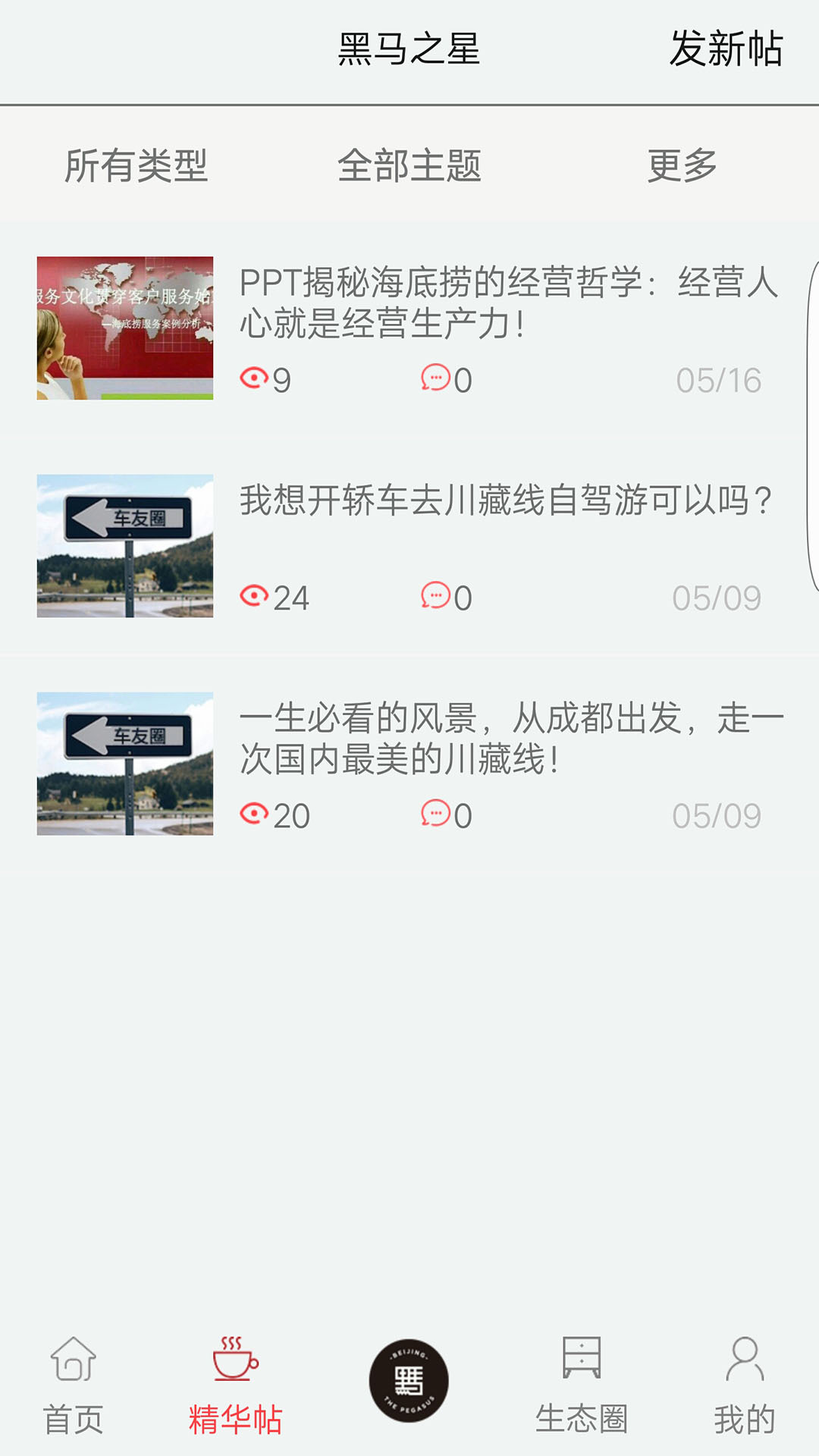This screenshot has height=1456, width=819.
Task: Open the 全部主题 topic dropdown
Action: point(413,165)
